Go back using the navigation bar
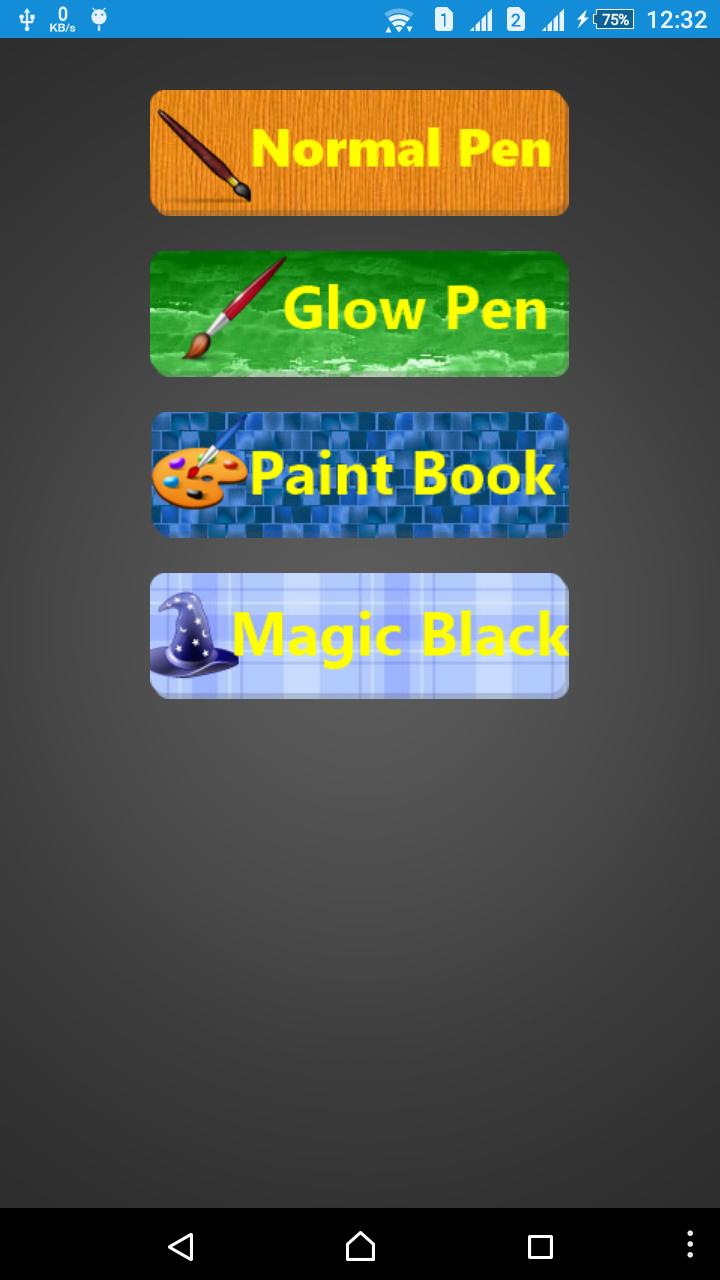This screenshot has height=1280, width=720. click(181, 1246)
